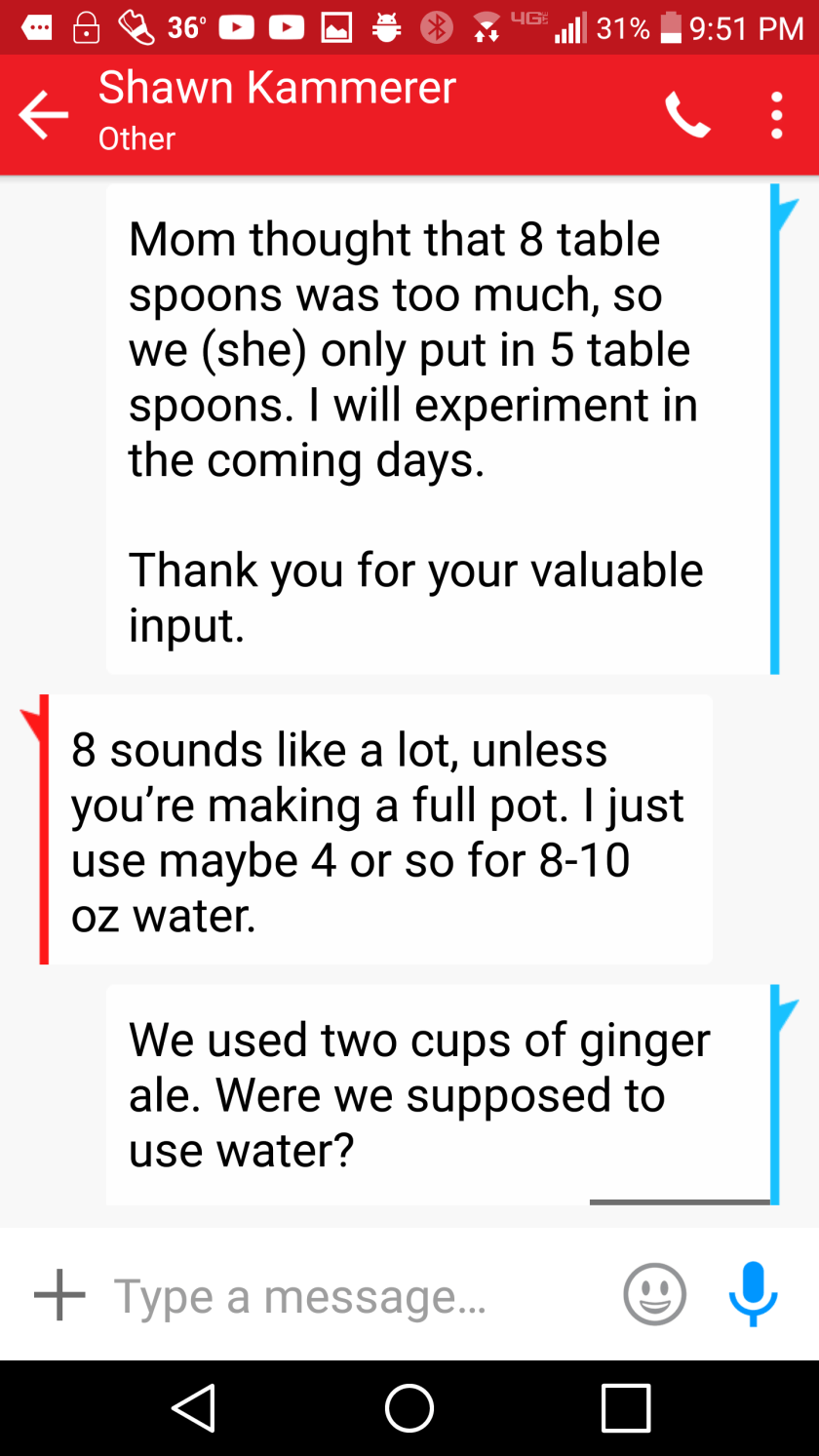Open the emoji picker
This screenshot has width=819, height=1456.
[654, 1294]
